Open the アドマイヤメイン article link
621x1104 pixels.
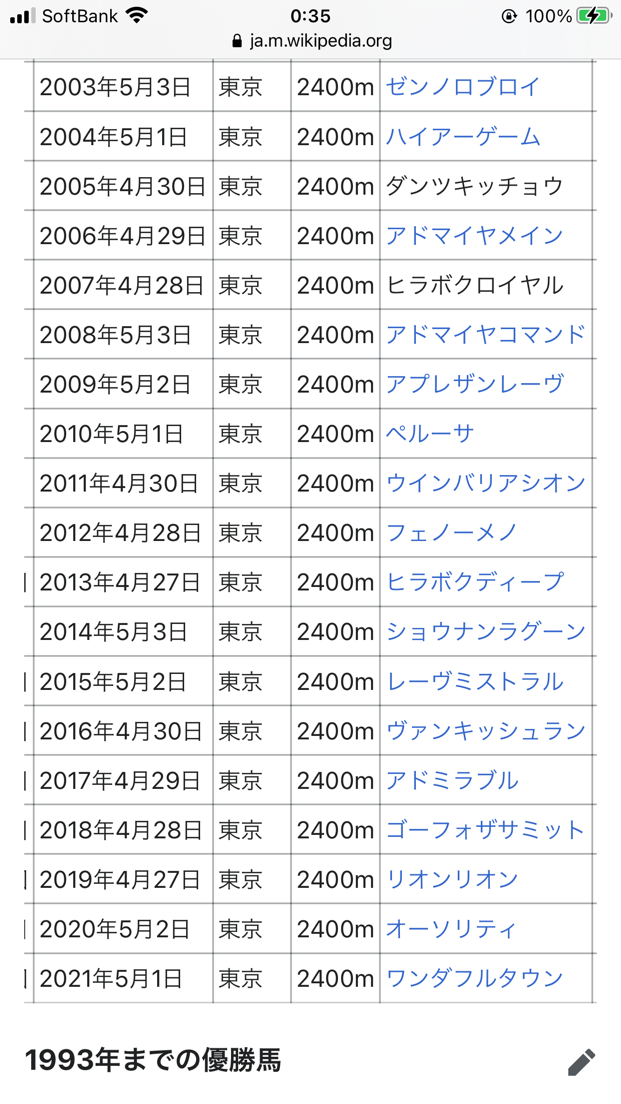(x=474, y=236)
